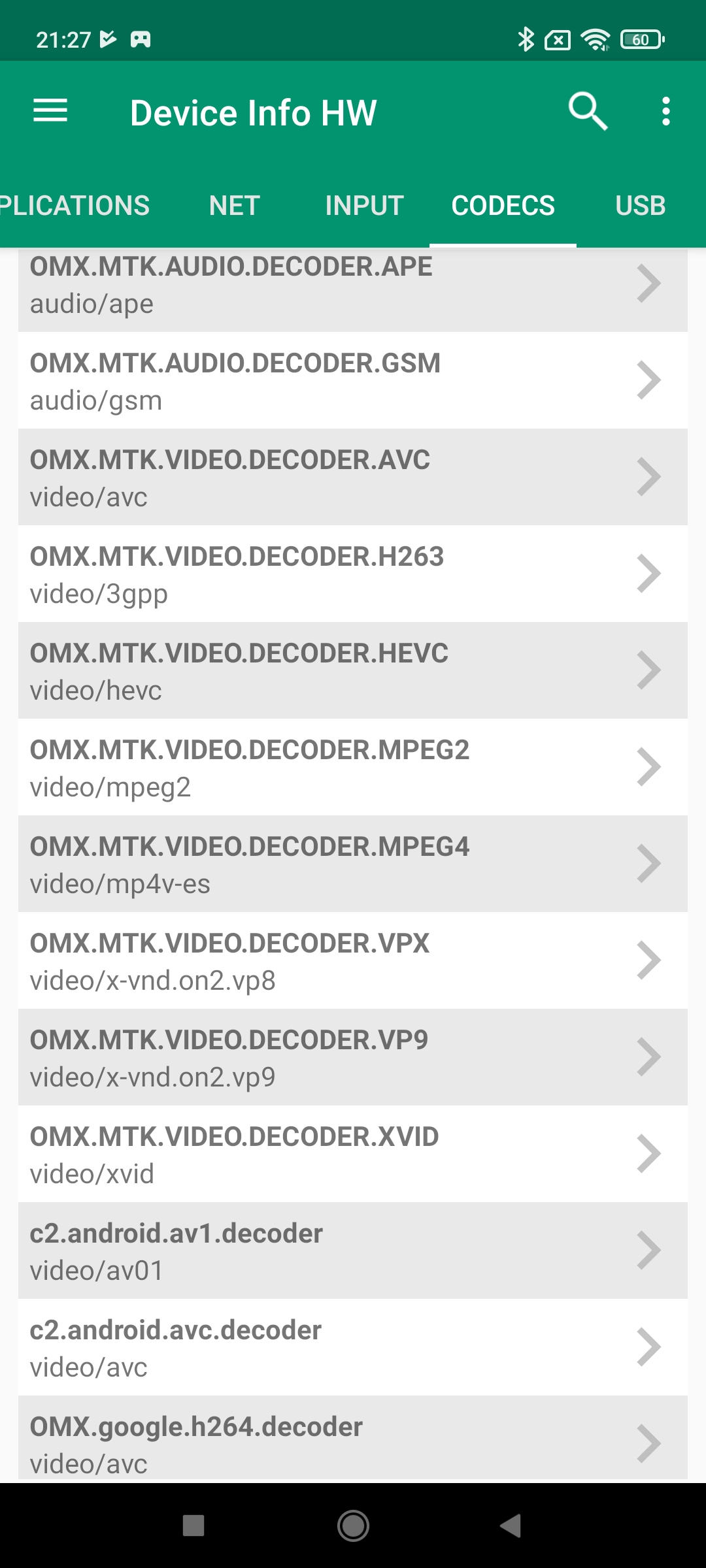Image resolution: width=706 pixels, height=1568 pixels.
Task: Open the OMX.MTK.VIDEO.DECODER.HEVC entry
Action: (x=353, y=671)
